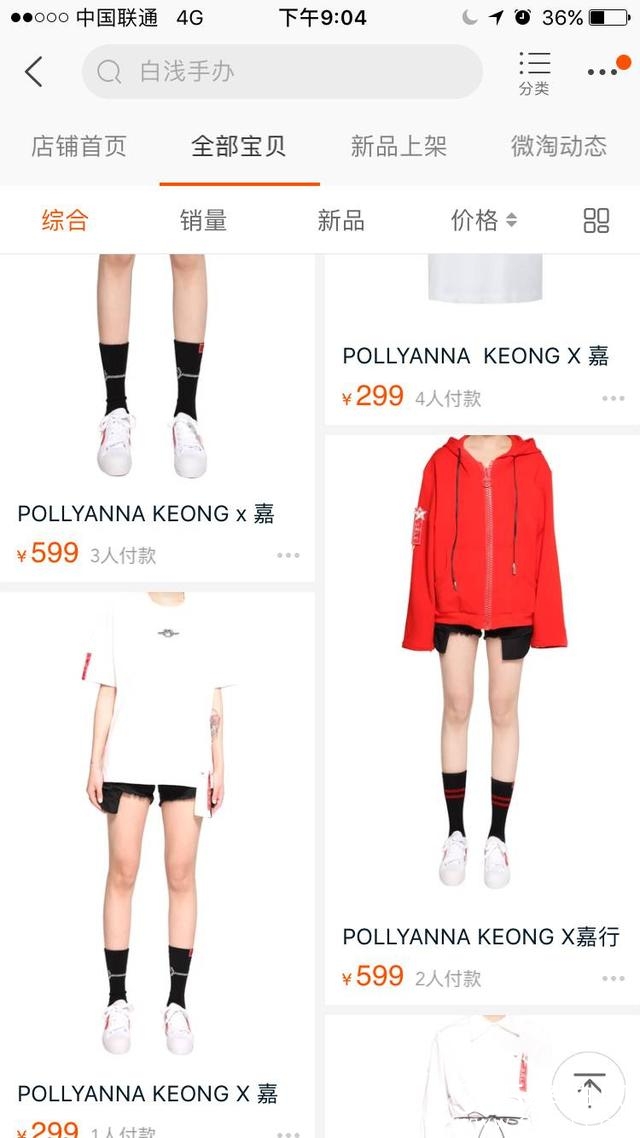The width and height of the screenshot is (640, 1138).
Task: Switch to the 新品上架 tab
Action: 398,146
